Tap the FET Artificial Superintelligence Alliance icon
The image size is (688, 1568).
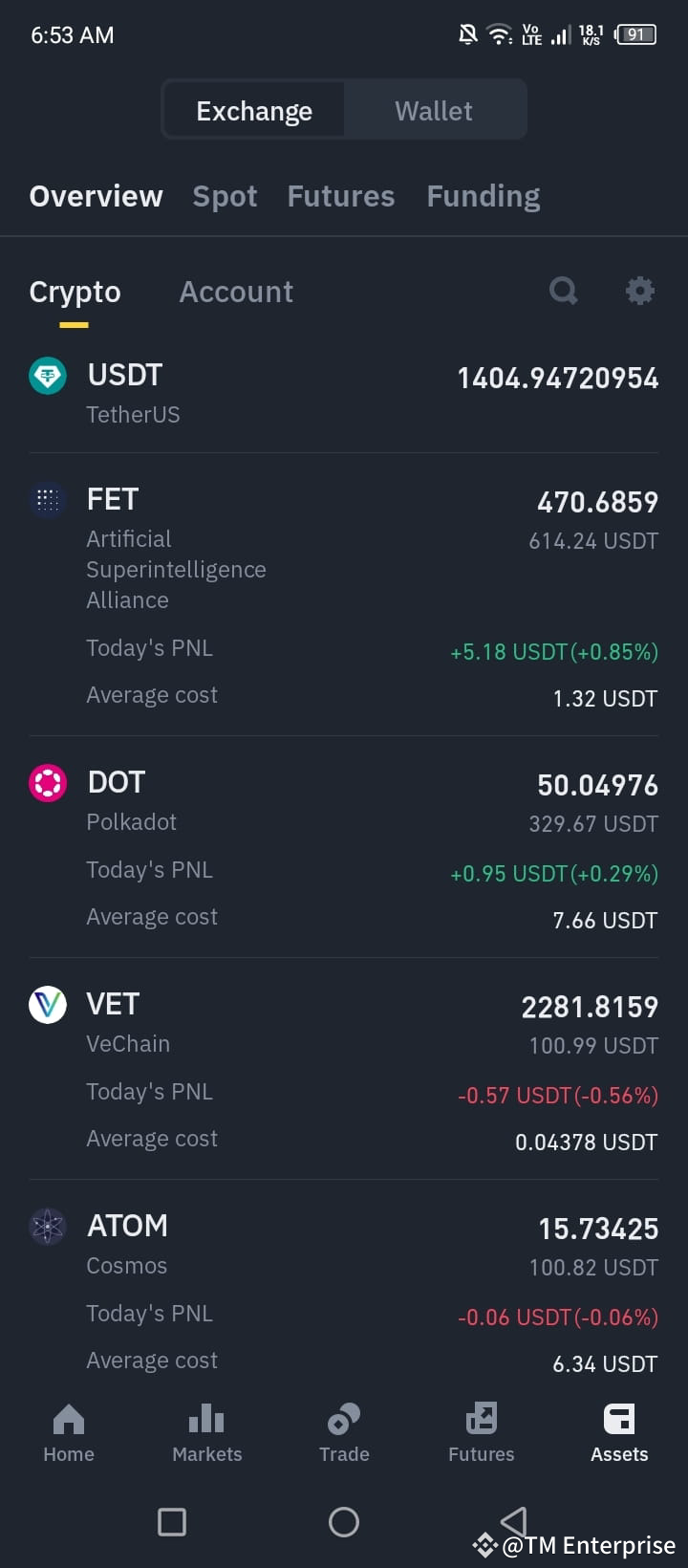(47, 499)
